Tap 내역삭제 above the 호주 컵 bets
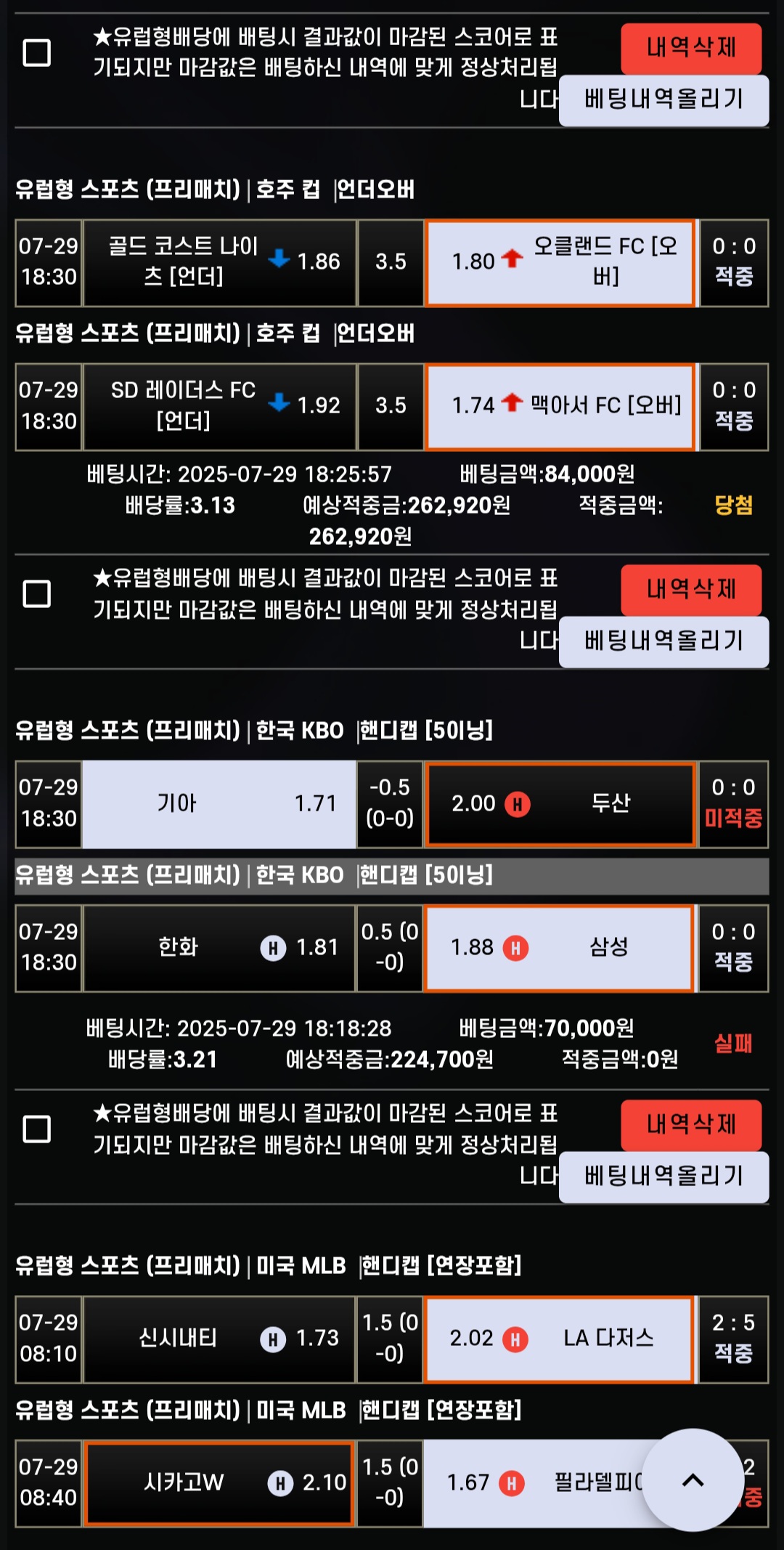 tap(691, 48)
